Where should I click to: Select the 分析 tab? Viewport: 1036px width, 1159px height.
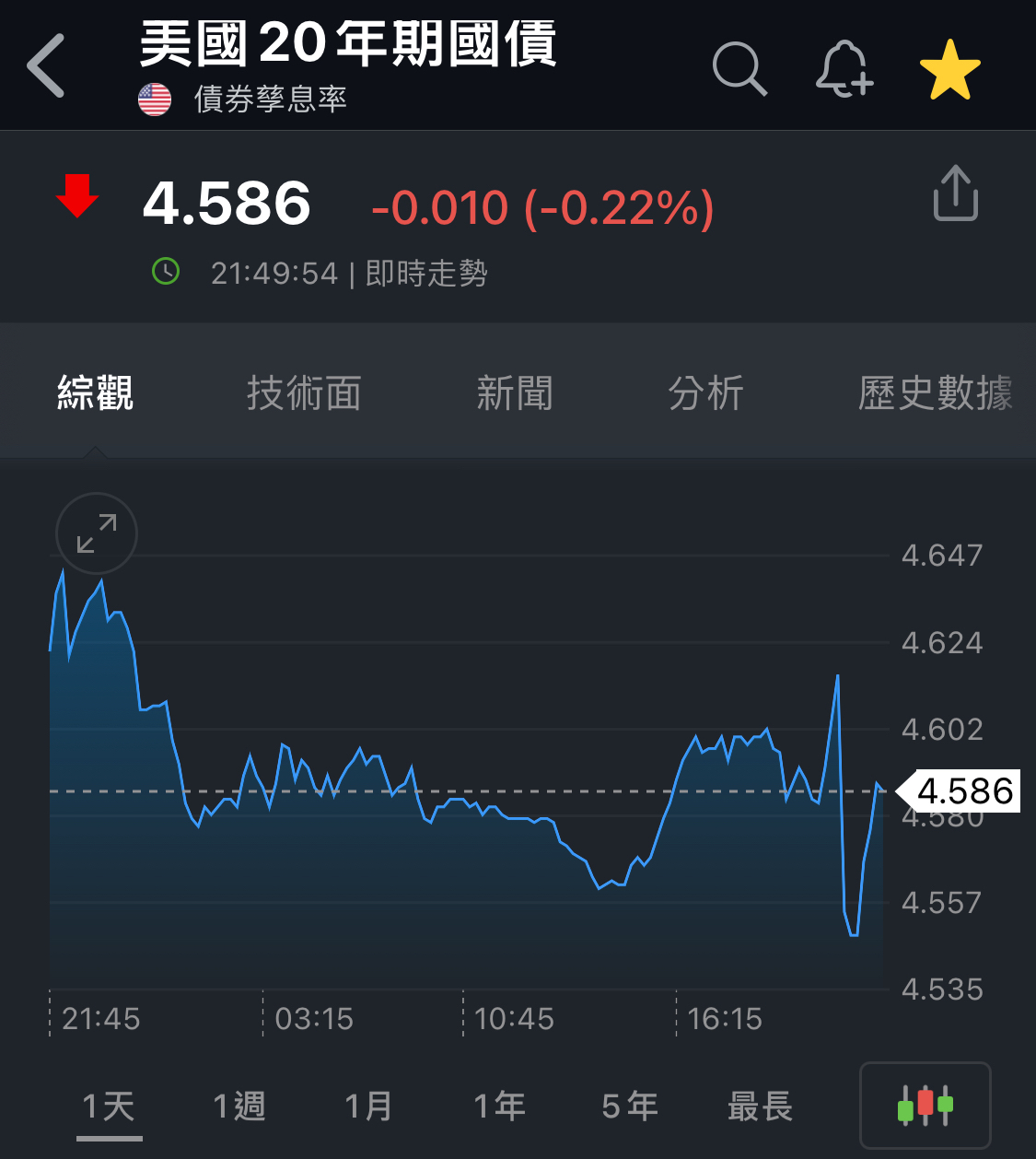click(x=705, y=393)
